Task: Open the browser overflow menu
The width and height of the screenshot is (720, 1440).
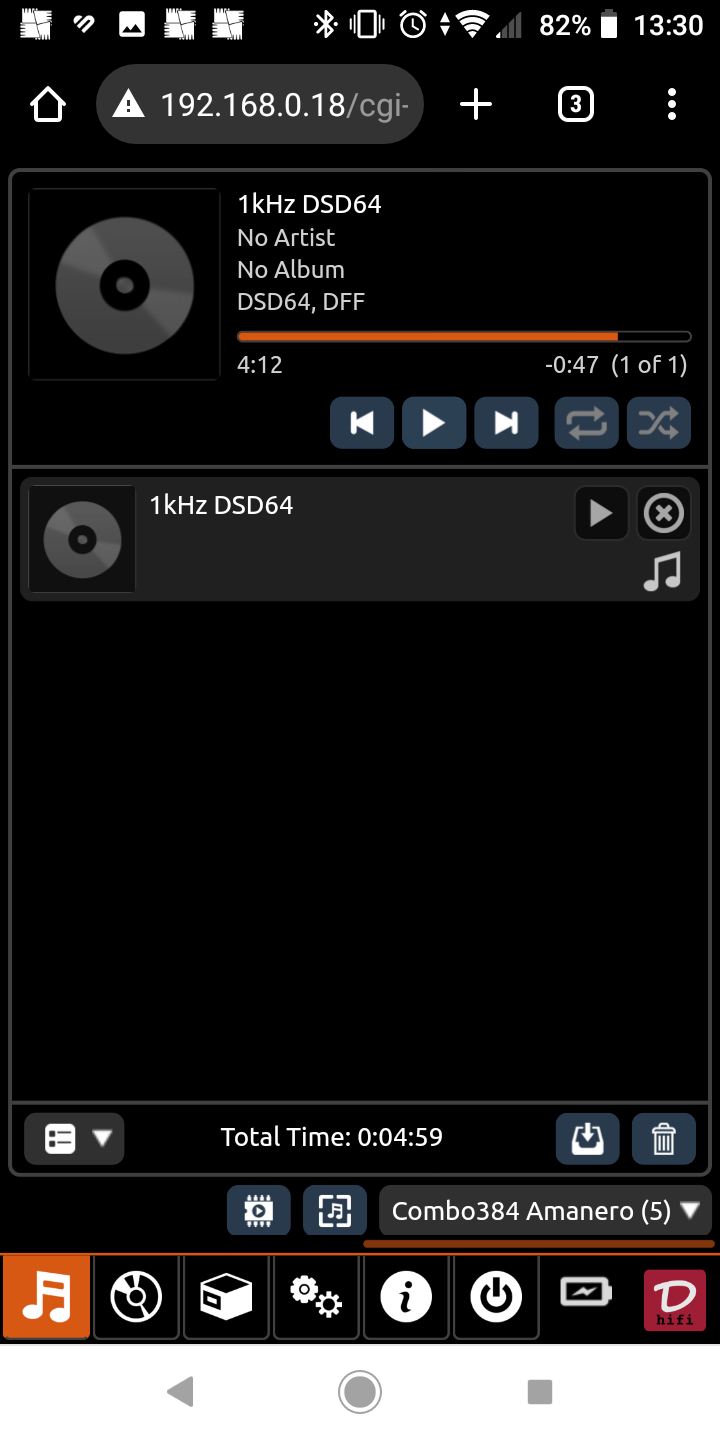Action: coord(672,104)
